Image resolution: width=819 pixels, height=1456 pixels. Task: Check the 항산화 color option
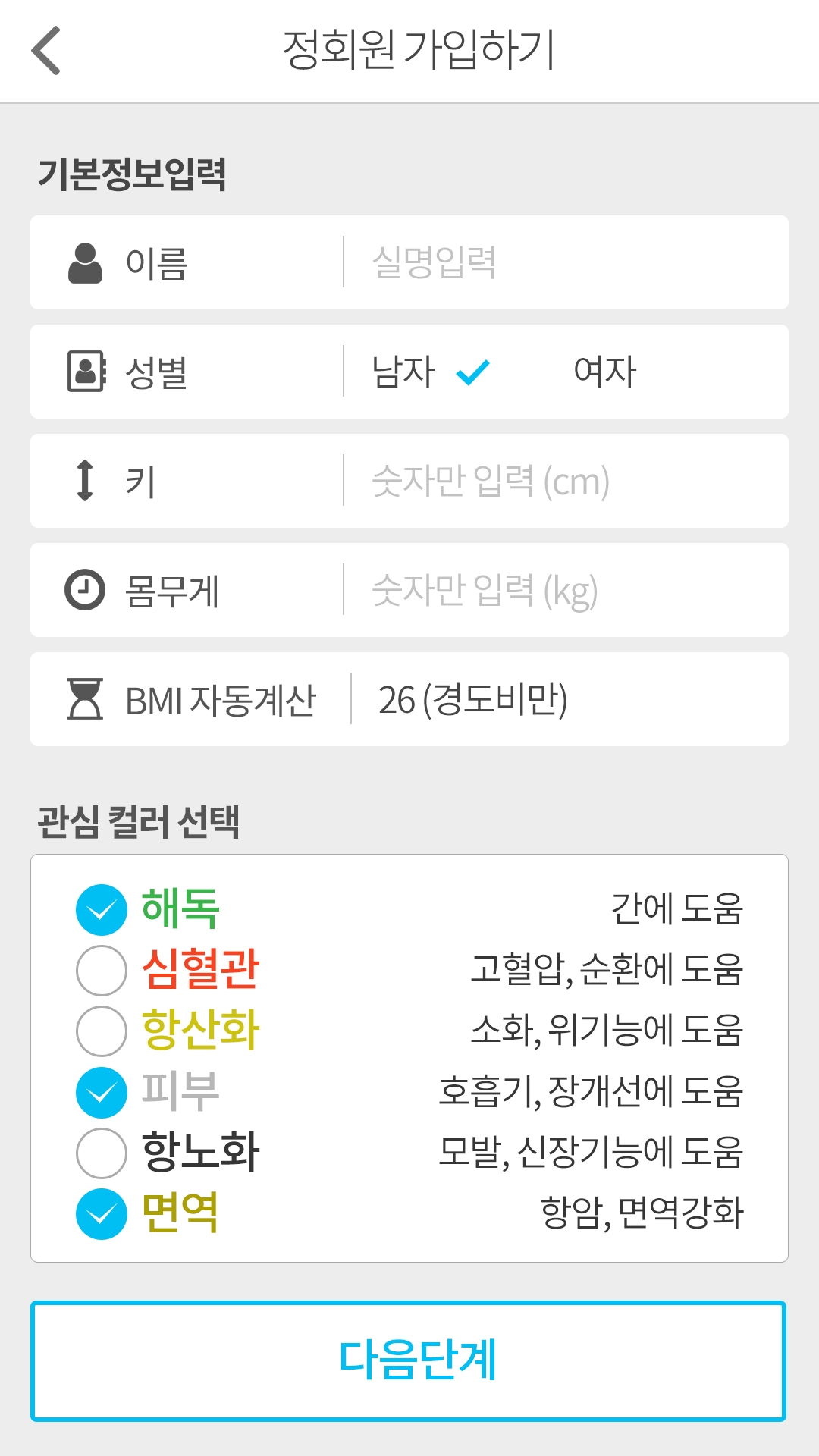(102, 1031)
